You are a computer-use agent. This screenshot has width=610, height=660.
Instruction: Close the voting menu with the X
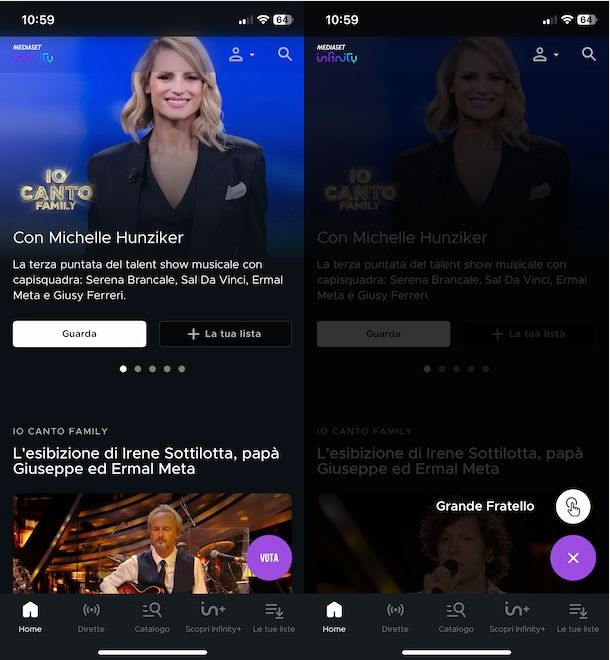572,558
